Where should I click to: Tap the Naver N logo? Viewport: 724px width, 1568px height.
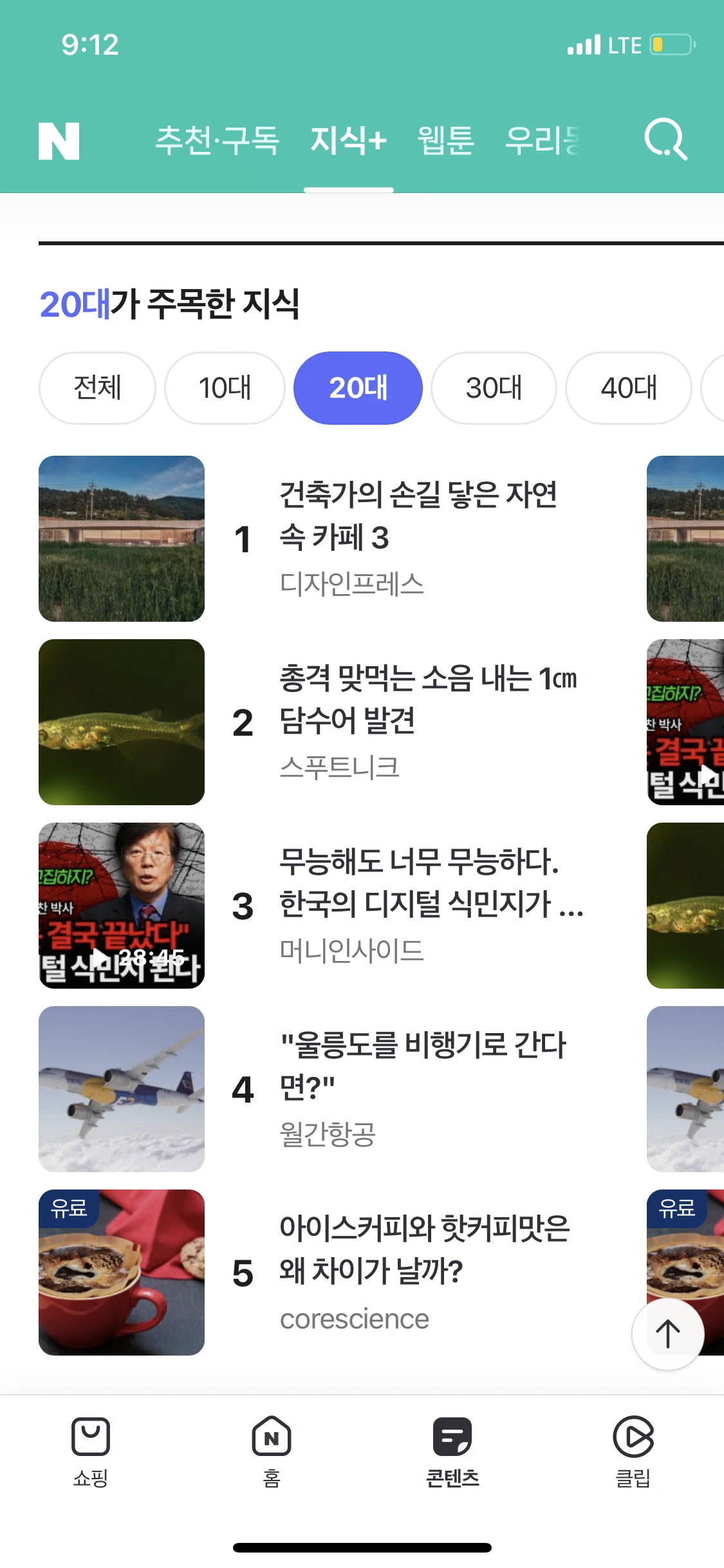click(59, 140)
